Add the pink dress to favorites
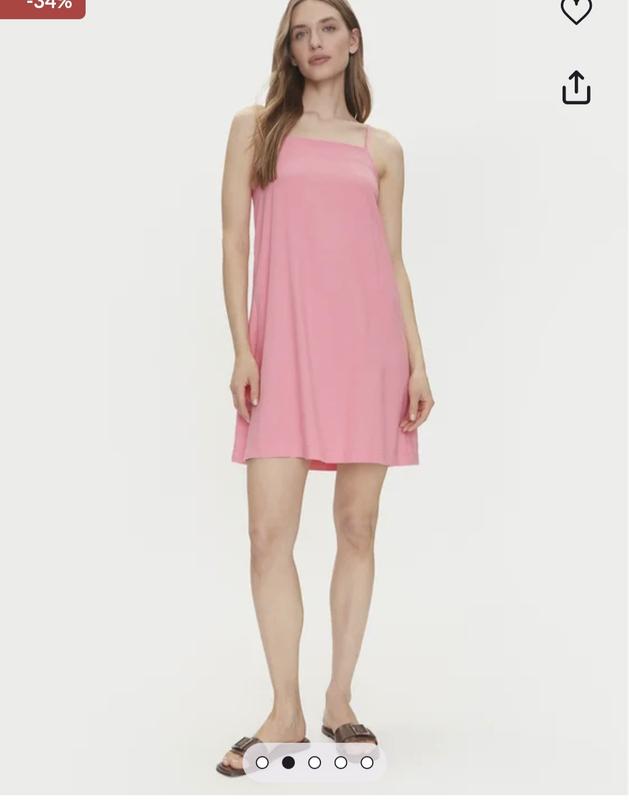The height and width of the screenshot is (800, 629). 576,11
